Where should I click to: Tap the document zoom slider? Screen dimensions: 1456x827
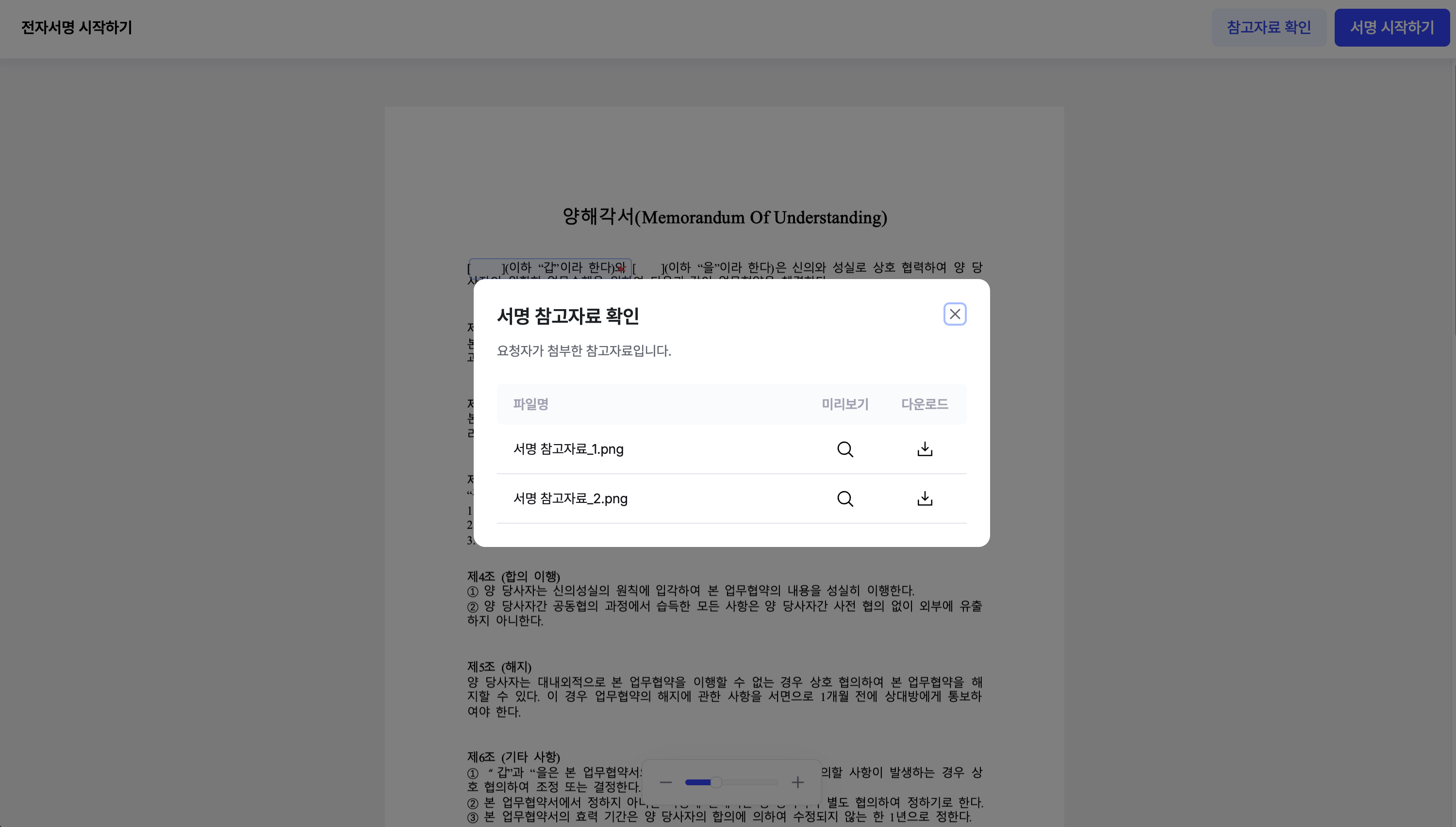[x=731, y=782]
